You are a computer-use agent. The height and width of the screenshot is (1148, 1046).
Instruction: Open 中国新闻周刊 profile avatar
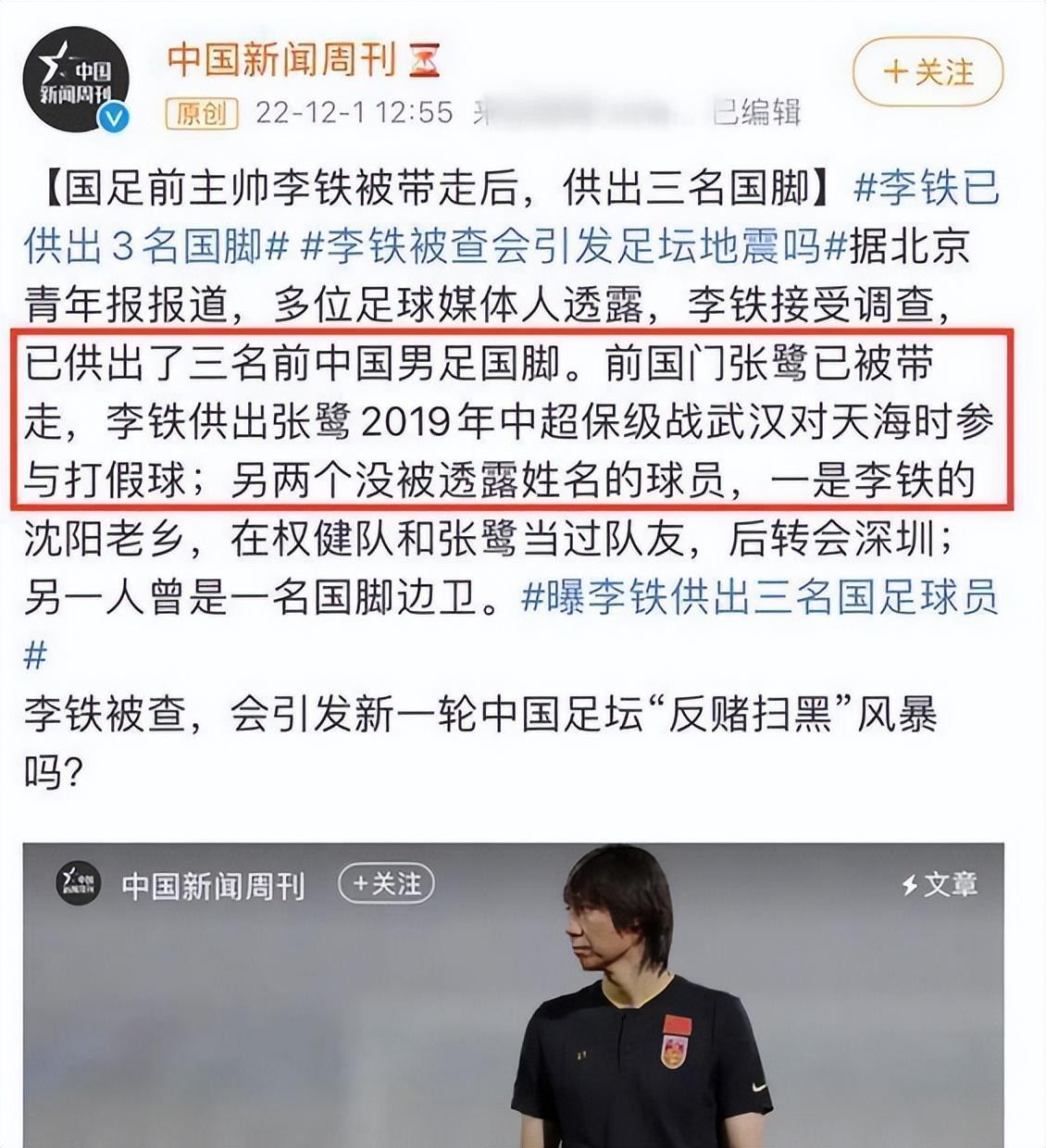[76, 80]
